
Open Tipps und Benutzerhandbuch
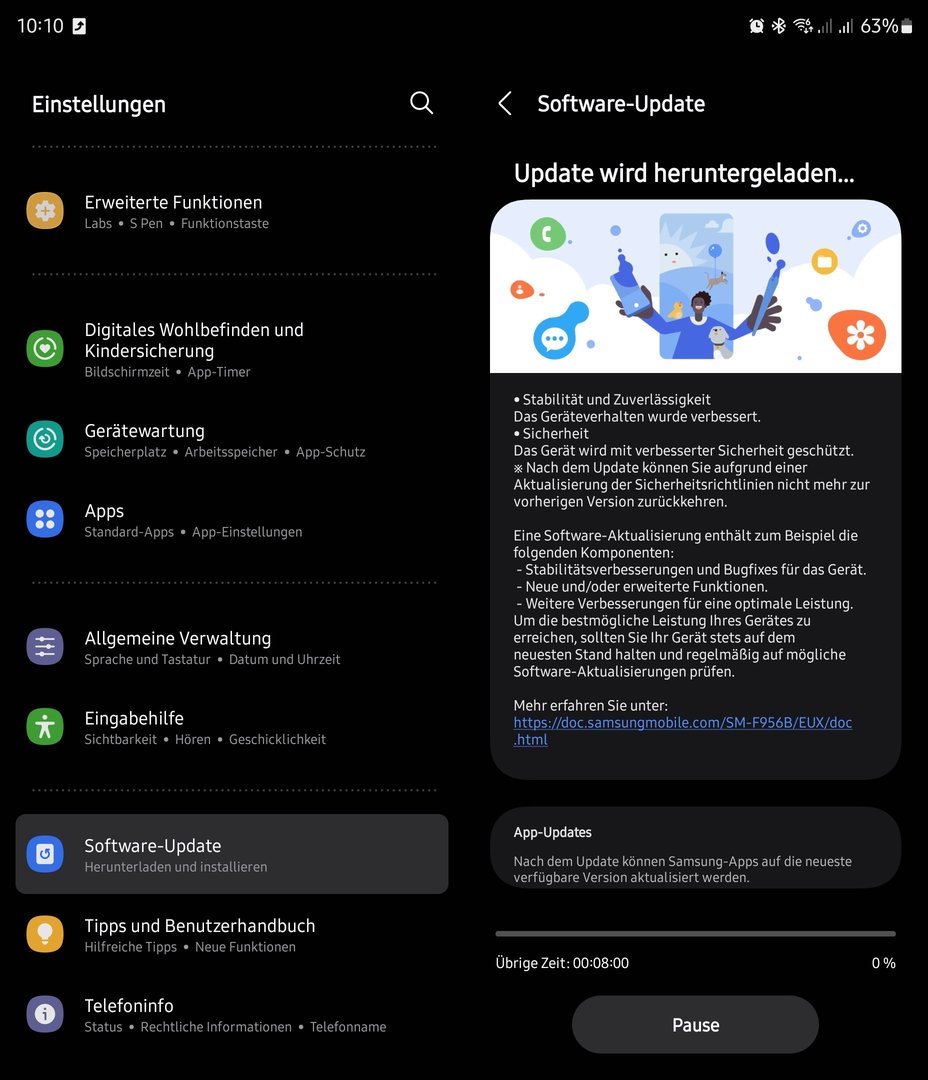232,934
